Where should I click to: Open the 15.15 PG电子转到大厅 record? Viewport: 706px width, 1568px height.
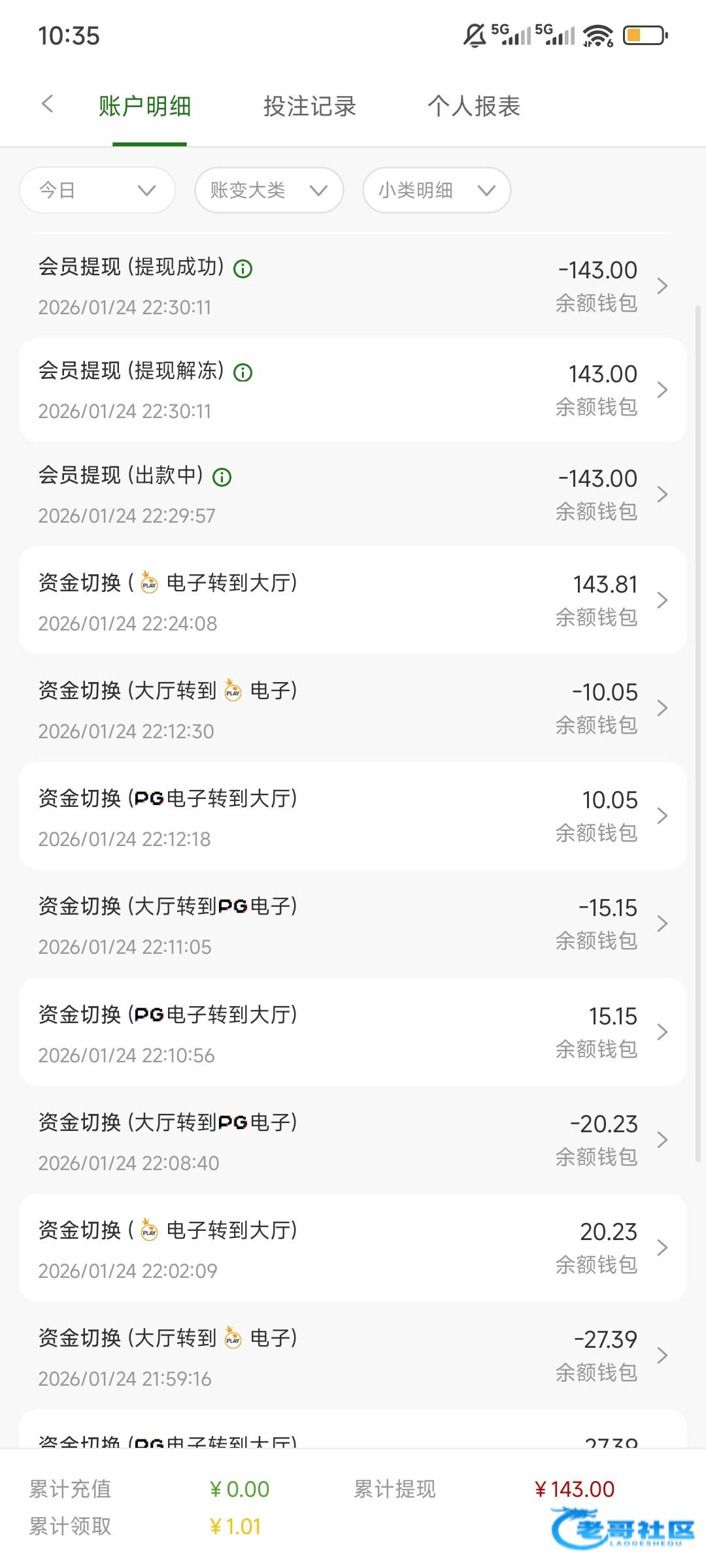pos(353,1032)
